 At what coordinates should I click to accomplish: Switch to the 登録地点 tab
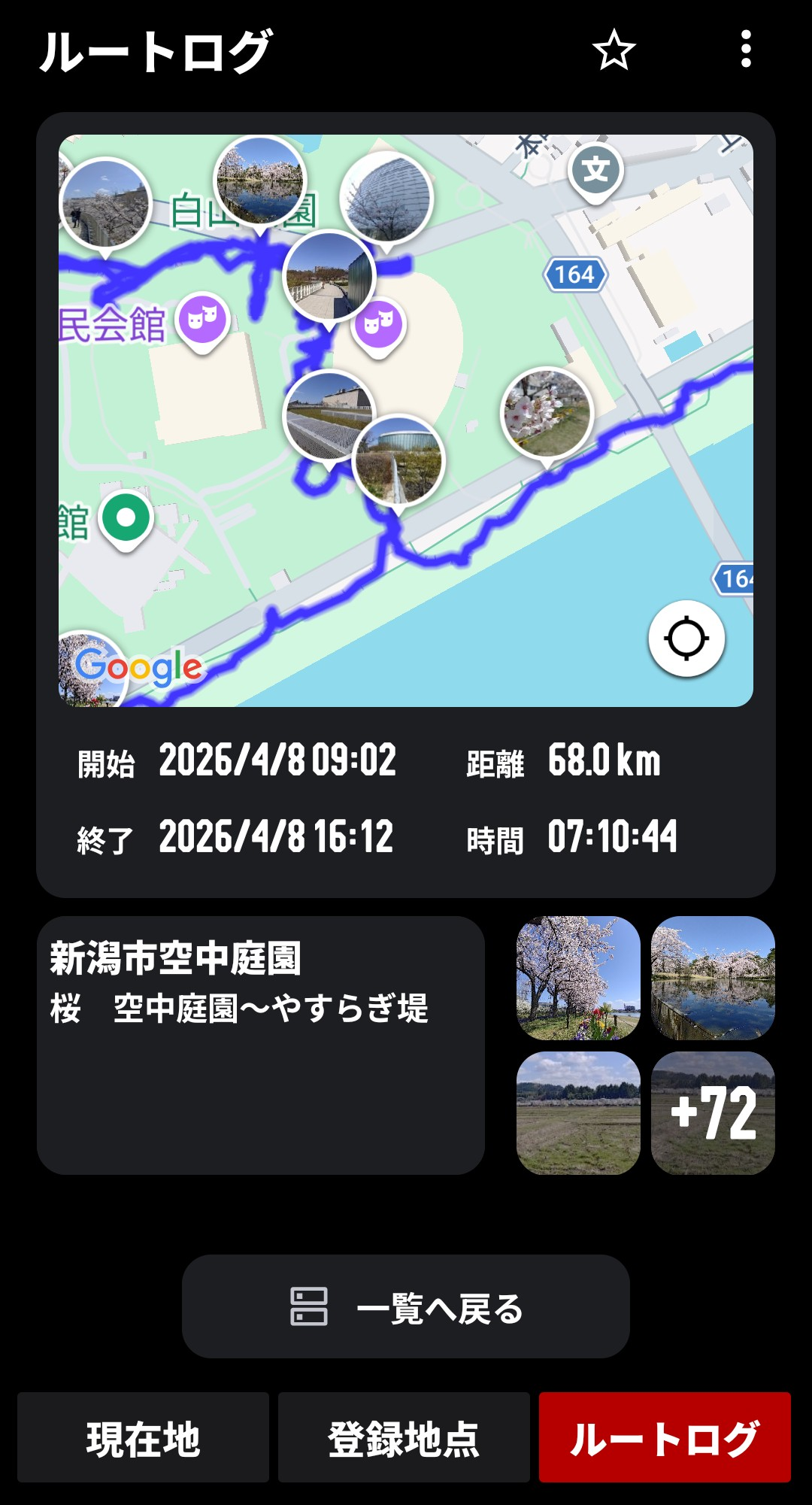coord(404,1437)
